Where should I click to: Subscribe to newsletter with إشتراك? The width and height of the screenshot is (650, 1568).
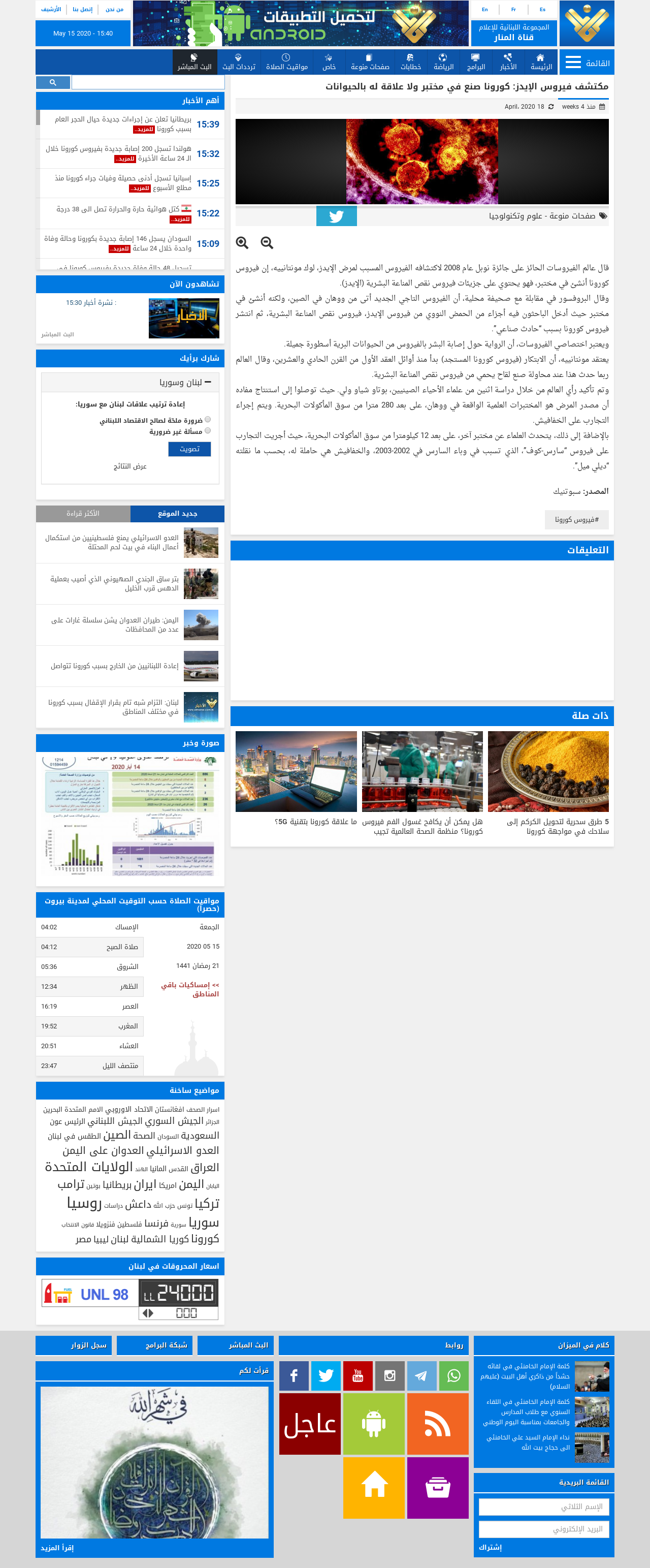491,1547
